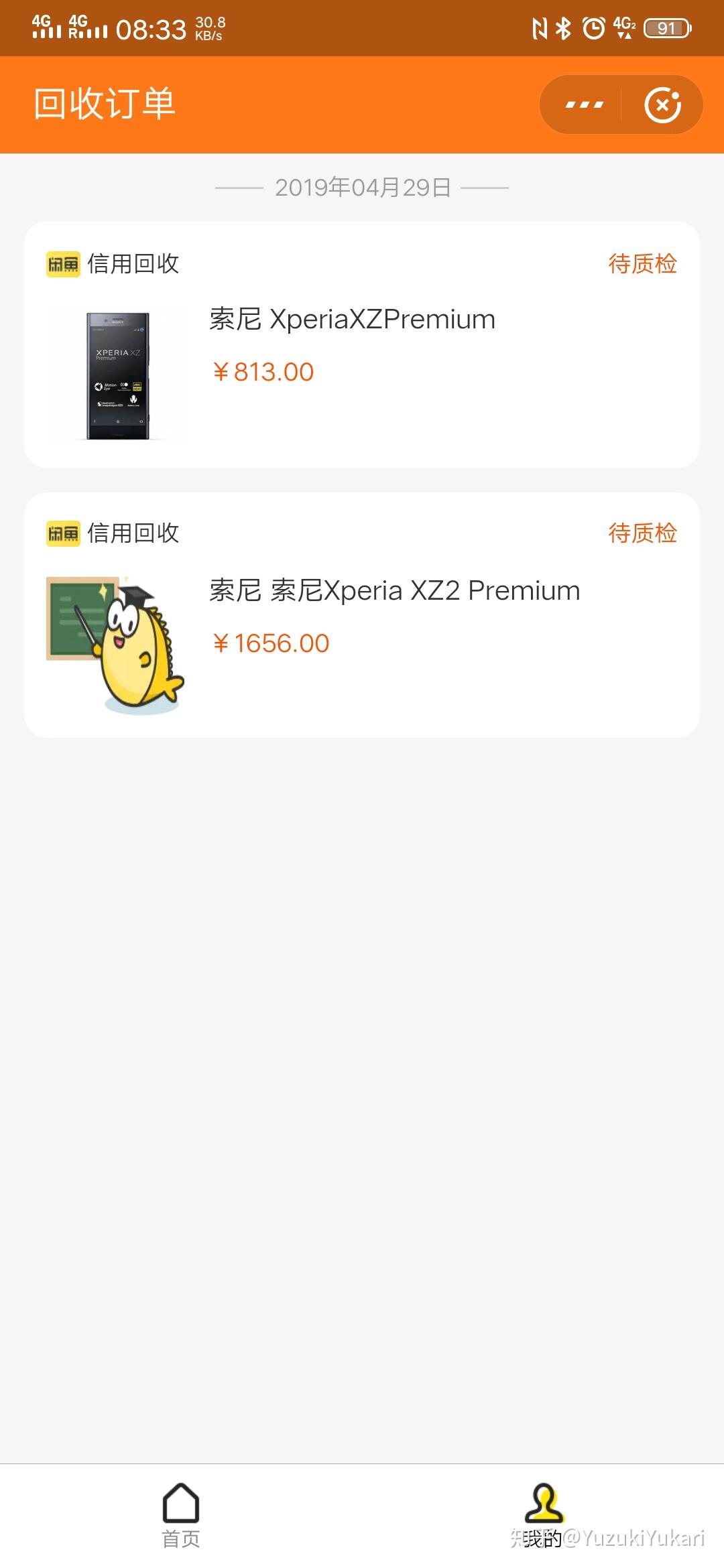Tap the Bluetooth icon in the status bar
This screenshot has width=724, height=1568.
562,27
